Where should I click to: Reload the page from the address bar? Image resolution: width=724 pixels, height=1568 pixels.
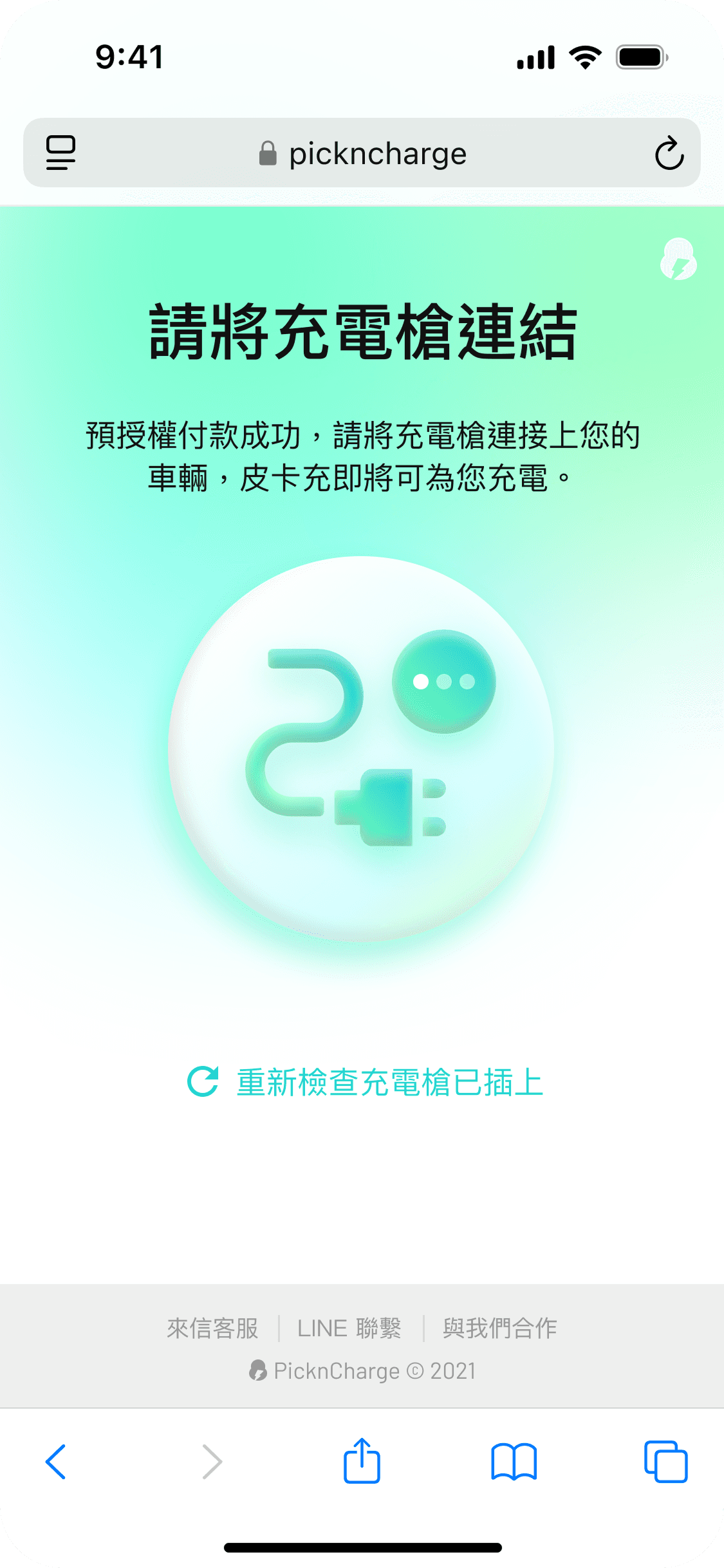(669, 153)
